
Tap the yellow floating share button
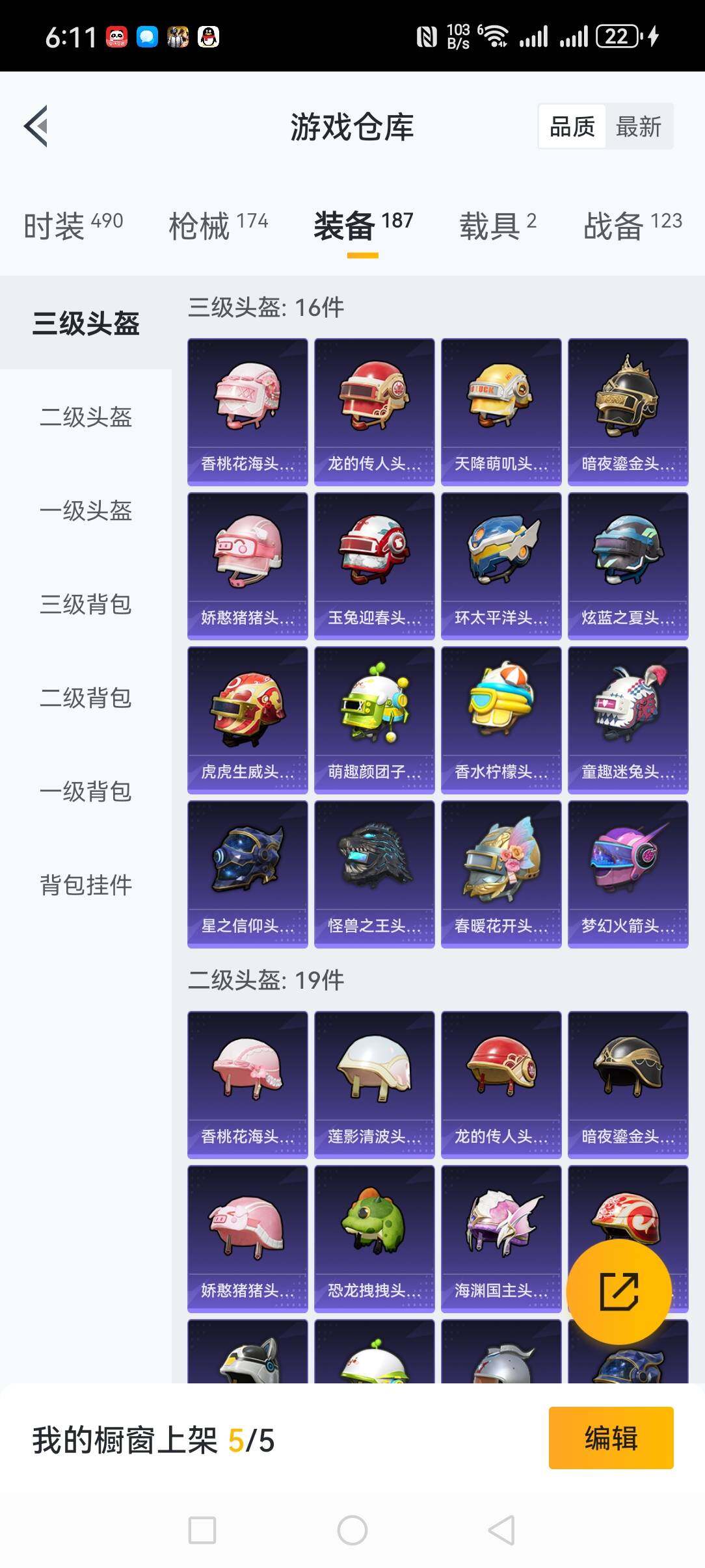tap(619, 1291)
